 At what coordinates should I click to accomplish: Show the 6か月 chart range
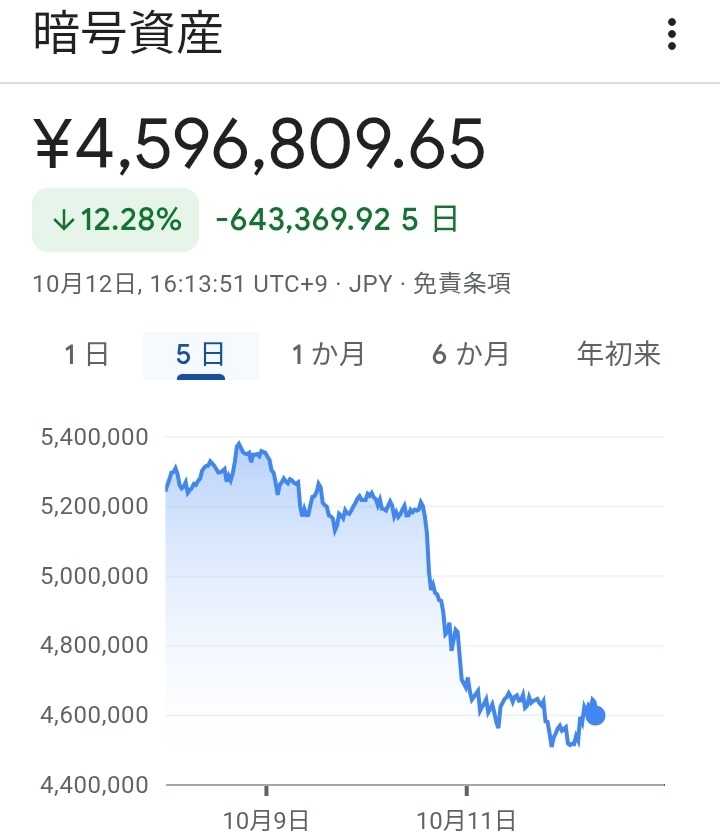click(471, 354)
